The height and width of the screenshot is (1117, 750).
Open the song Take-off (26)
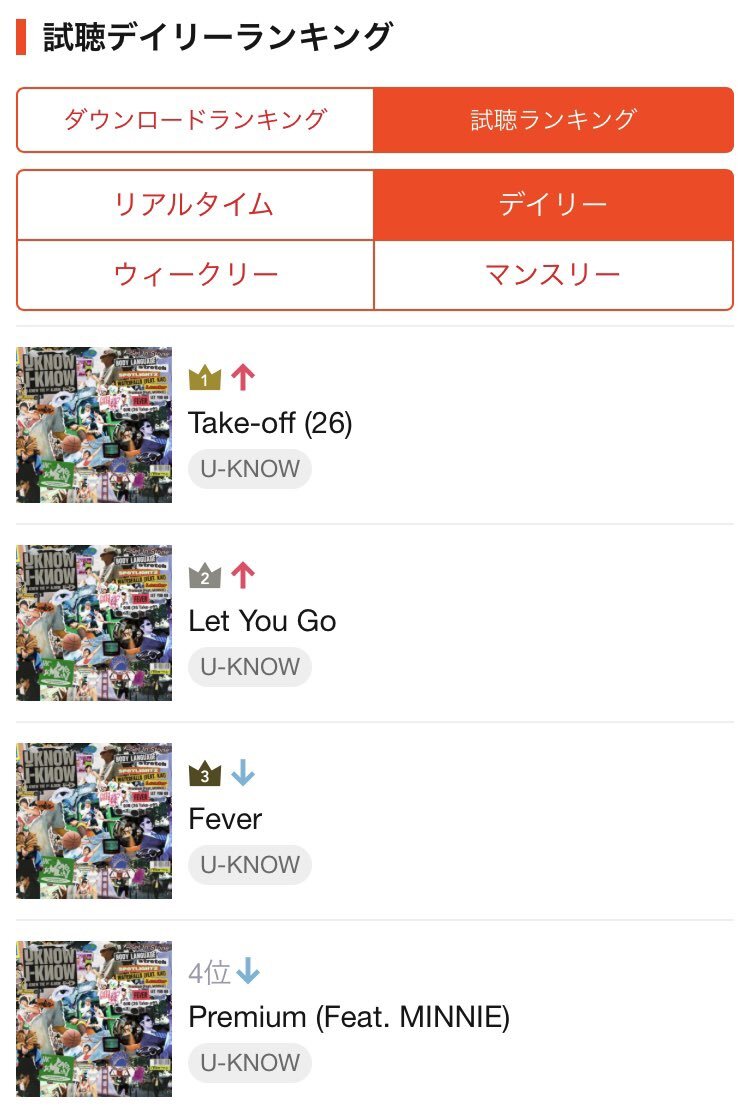pyautogui.click(x=270, y=424)
